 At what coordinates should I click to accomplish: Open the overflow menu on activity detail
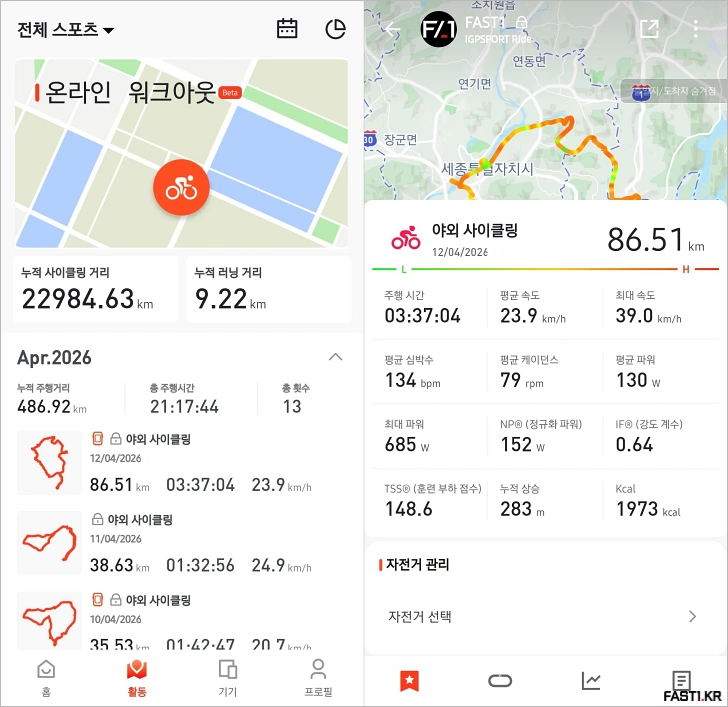[696, 28]
